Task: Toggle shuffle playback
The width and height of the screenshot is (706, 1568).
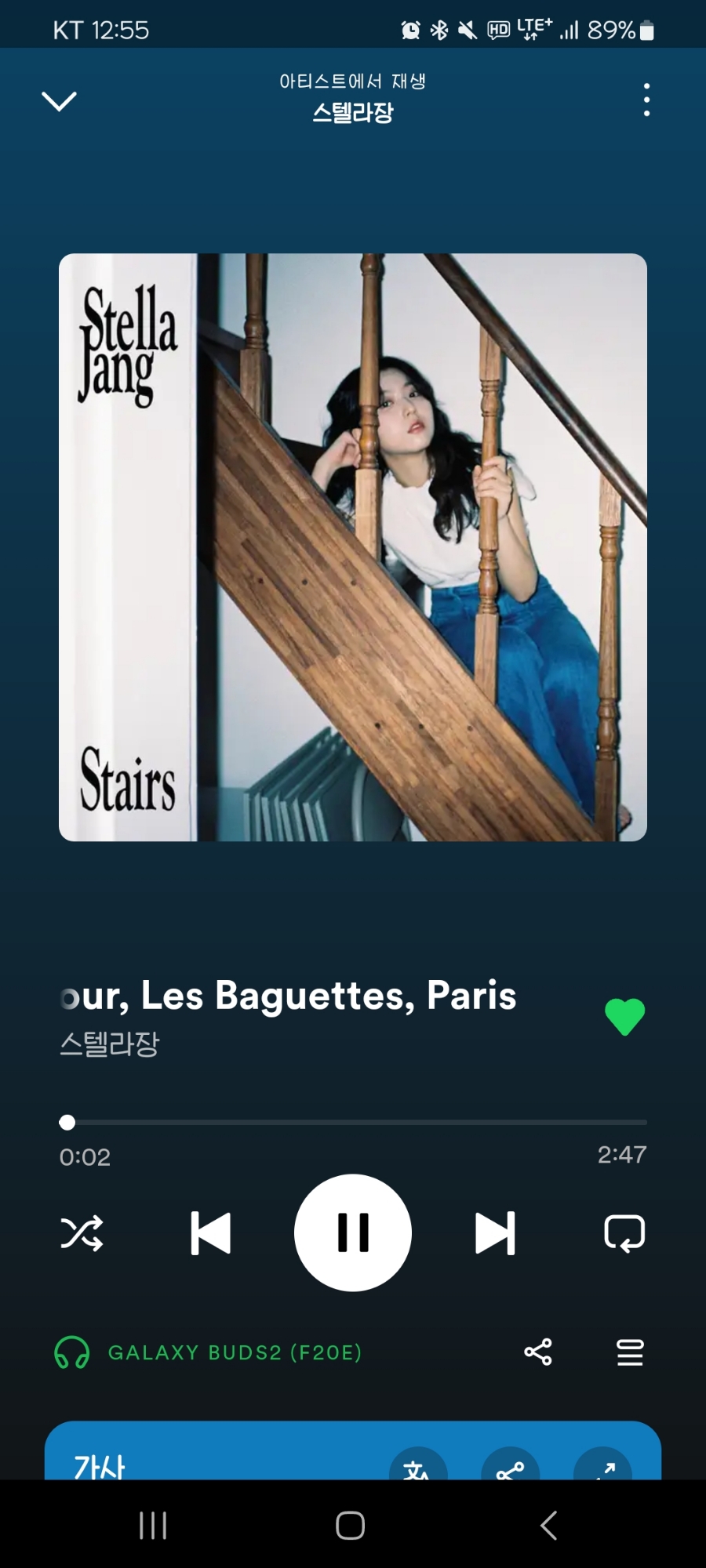Action: click(82, 1233)
